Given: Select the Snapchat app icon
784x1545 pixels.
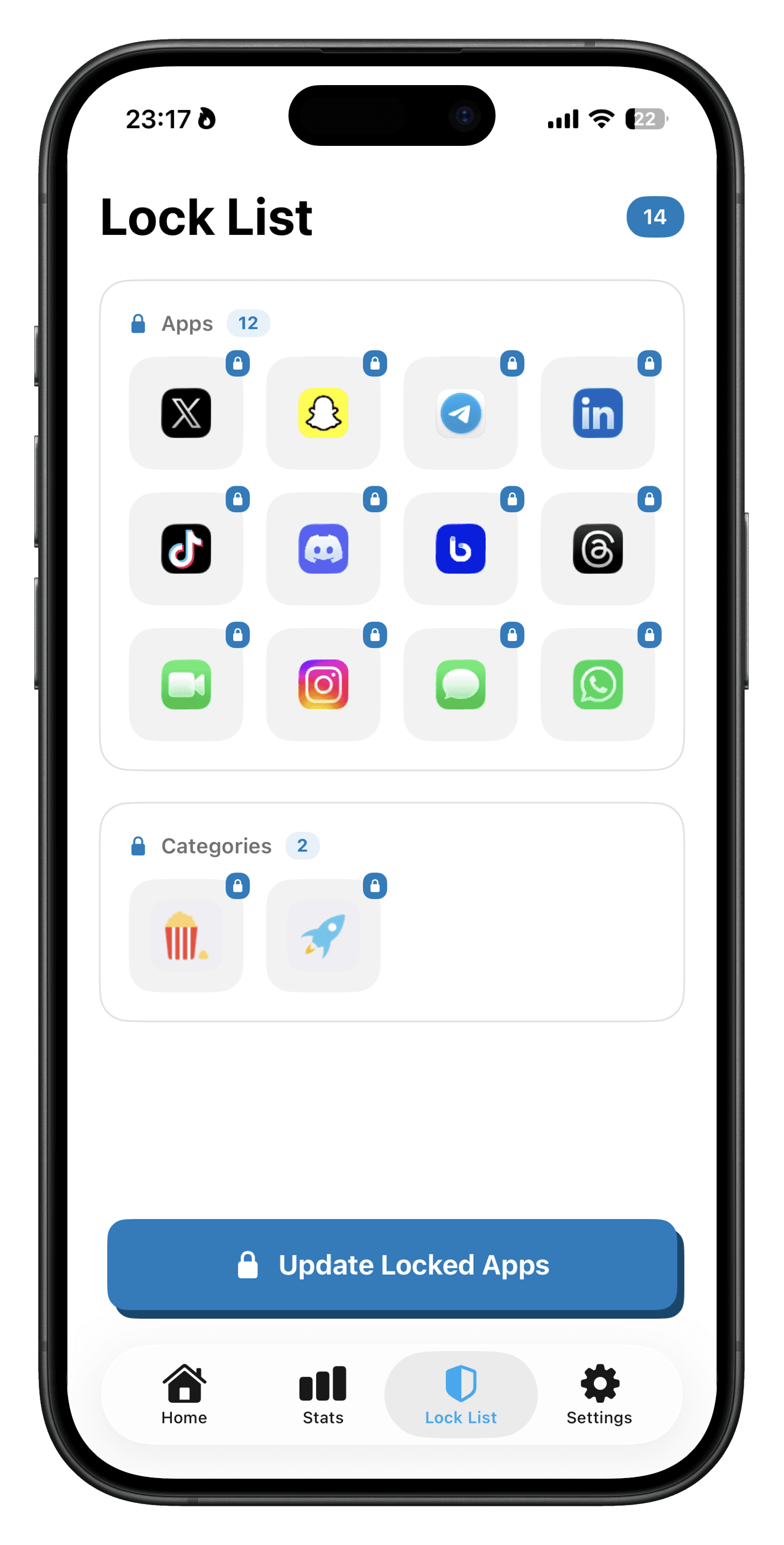Looking at the screenshot, I should pyautogui.click(x=323, y=414).
